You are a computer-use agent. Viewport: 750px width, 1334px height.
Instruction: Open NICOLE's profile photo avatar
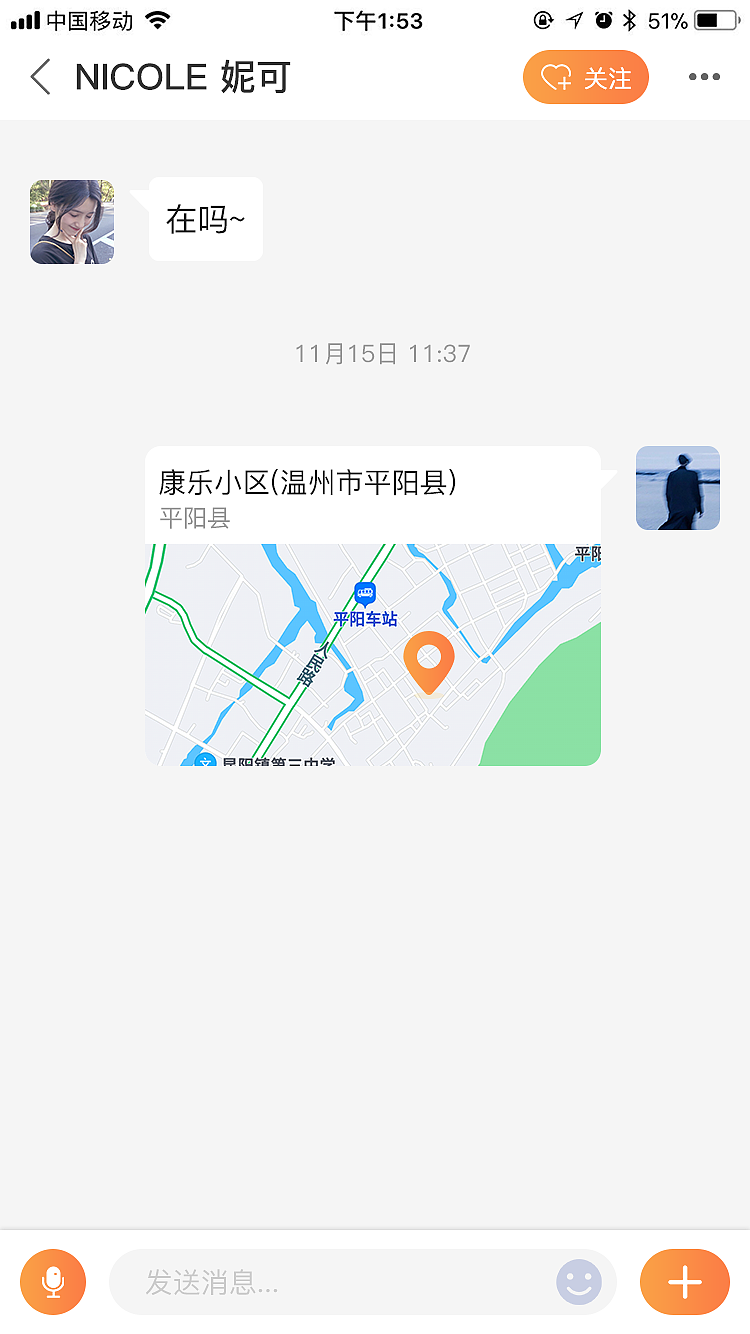point(71,222)
